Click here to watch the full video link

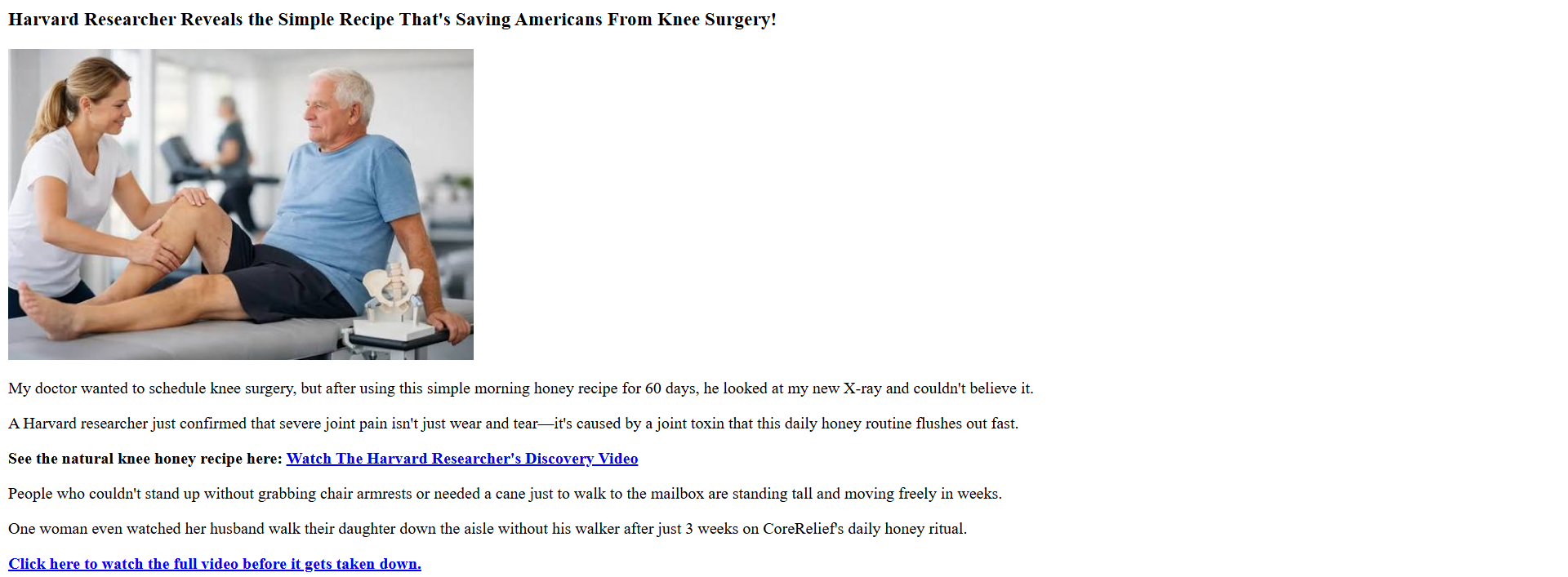point(215,564)
